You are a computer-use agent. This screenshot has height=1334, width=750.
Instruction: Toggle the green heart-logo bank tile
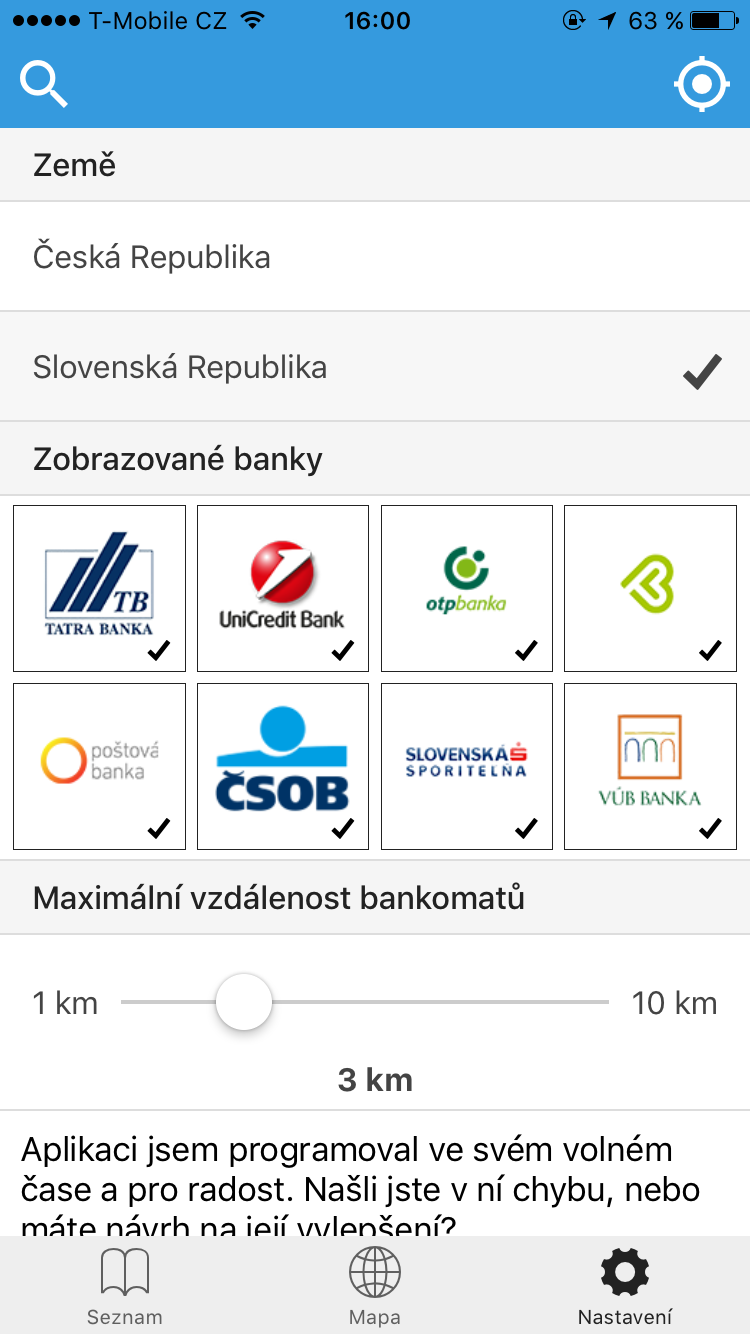[651, 588]
